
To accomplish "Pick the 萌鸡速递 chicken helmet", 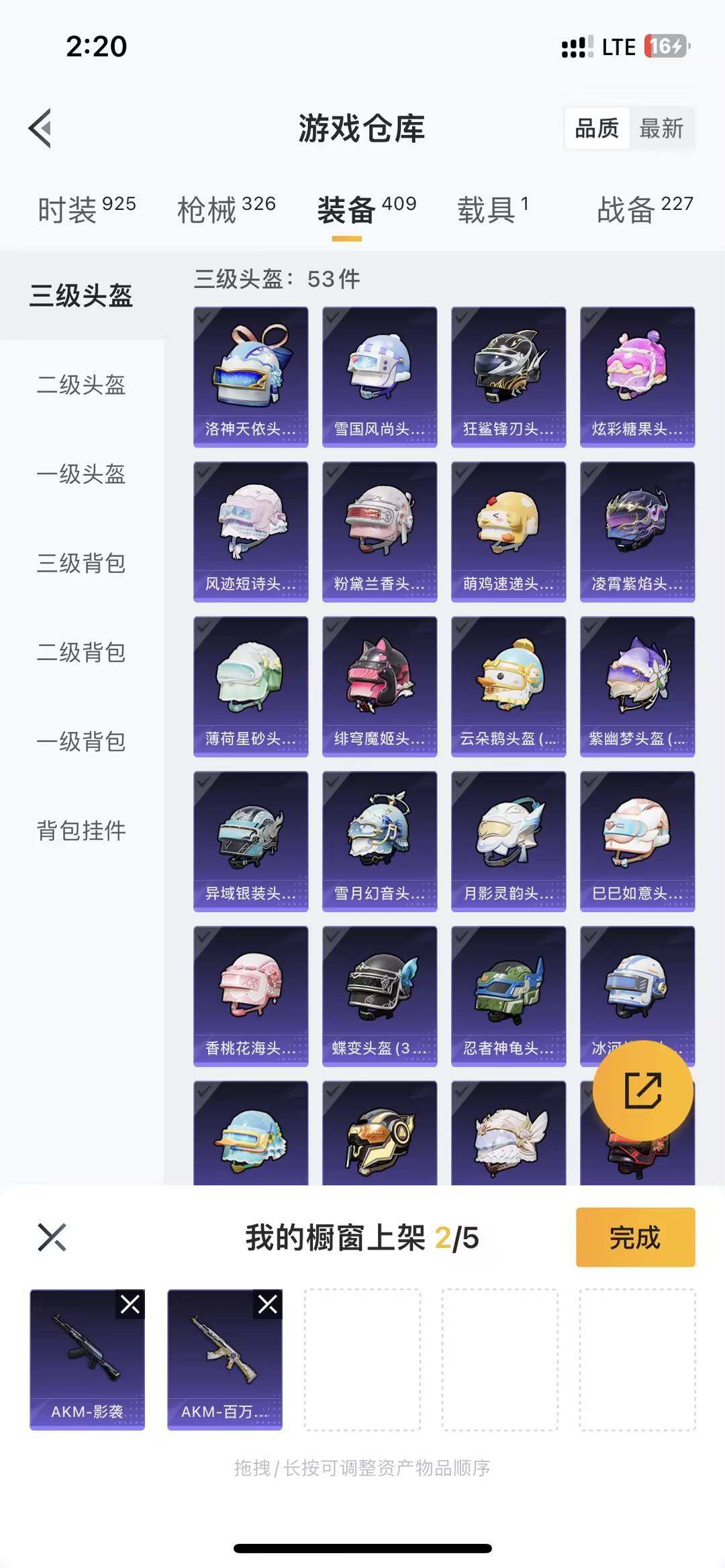I will click(x=508, y=530).
